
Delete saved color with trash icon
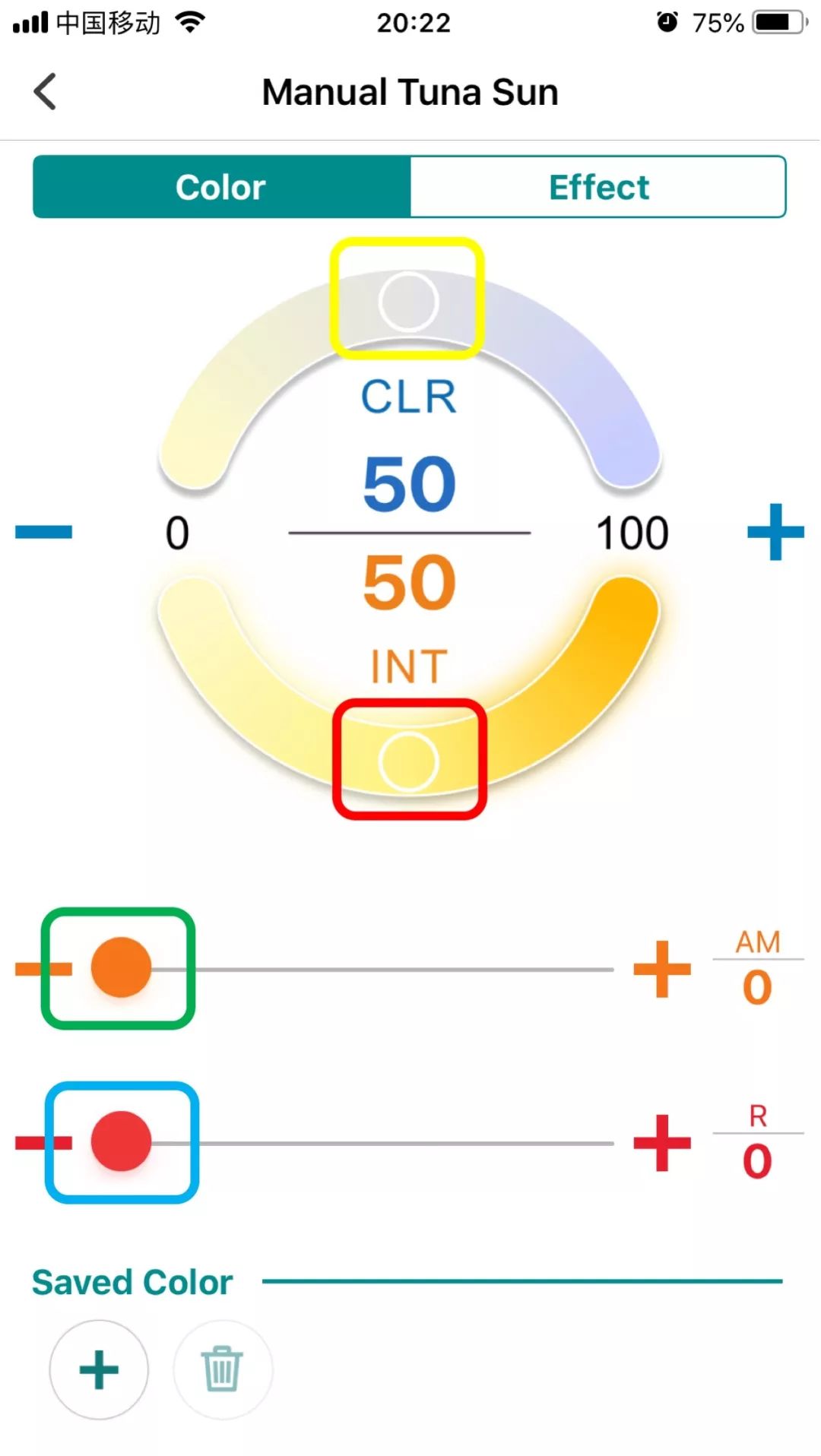click(223, 1369)
